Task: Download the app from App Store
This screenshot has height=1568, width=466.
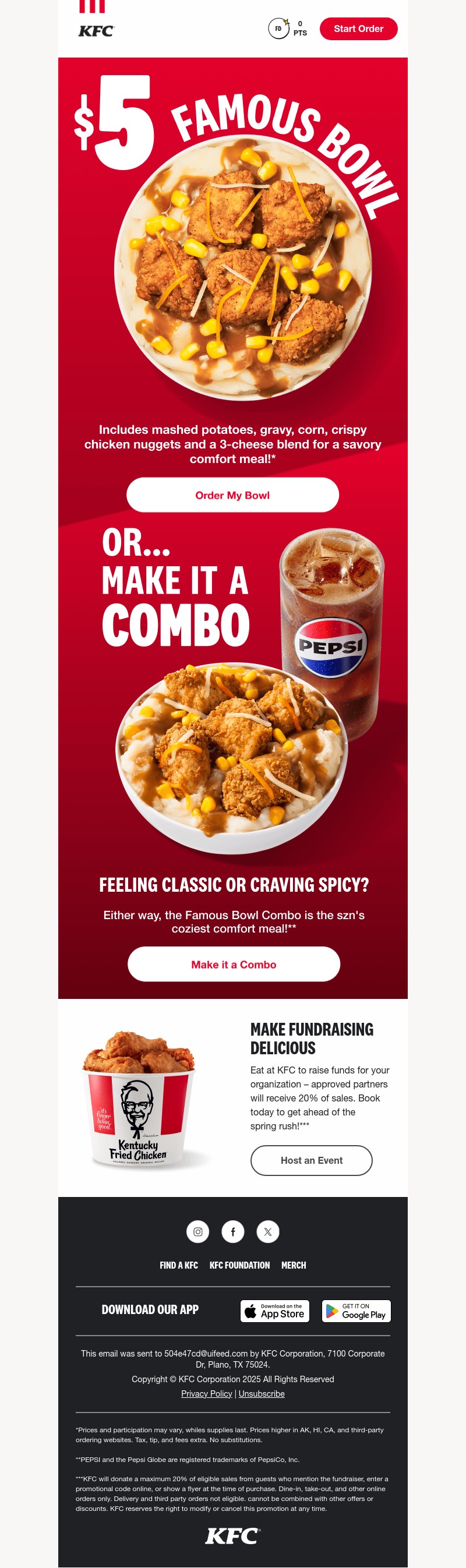Action: [274, 1311]
